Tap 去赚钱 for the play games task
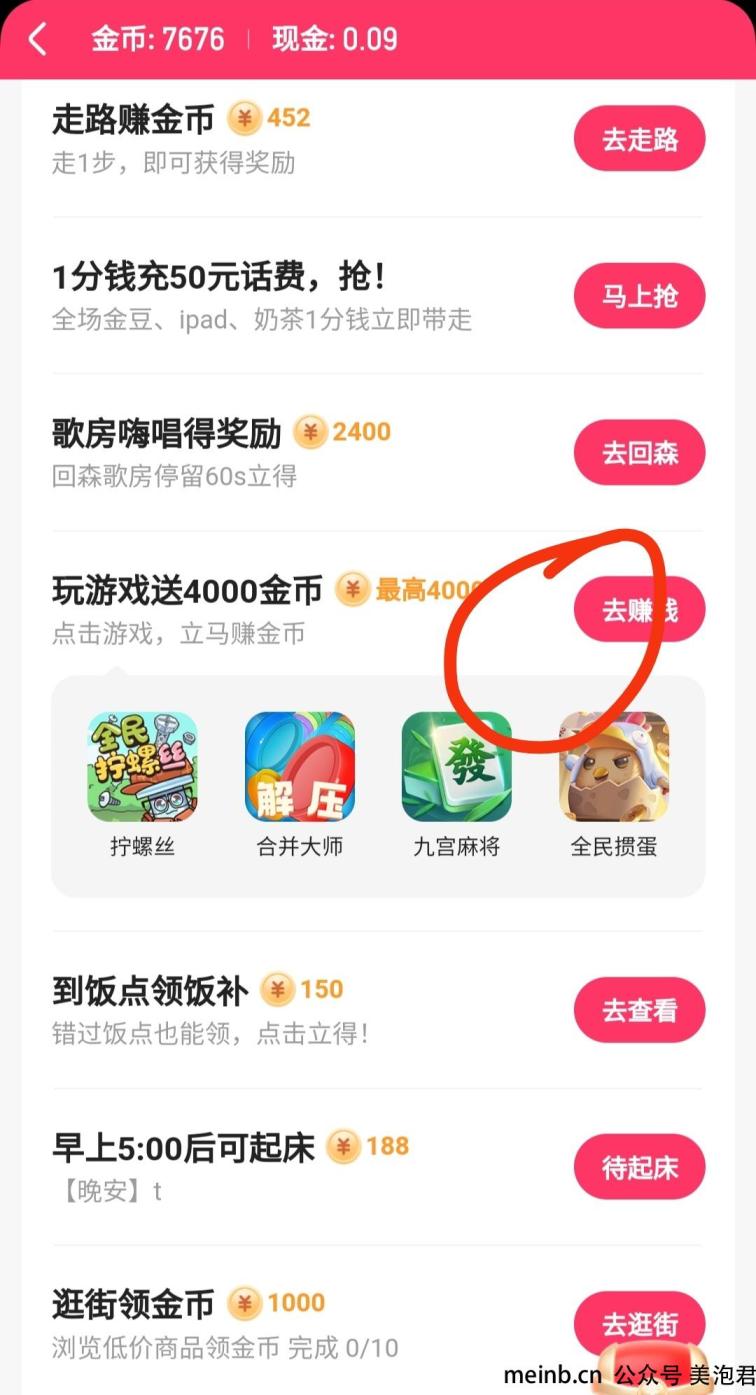756x1395 pixels. (639, 609)
